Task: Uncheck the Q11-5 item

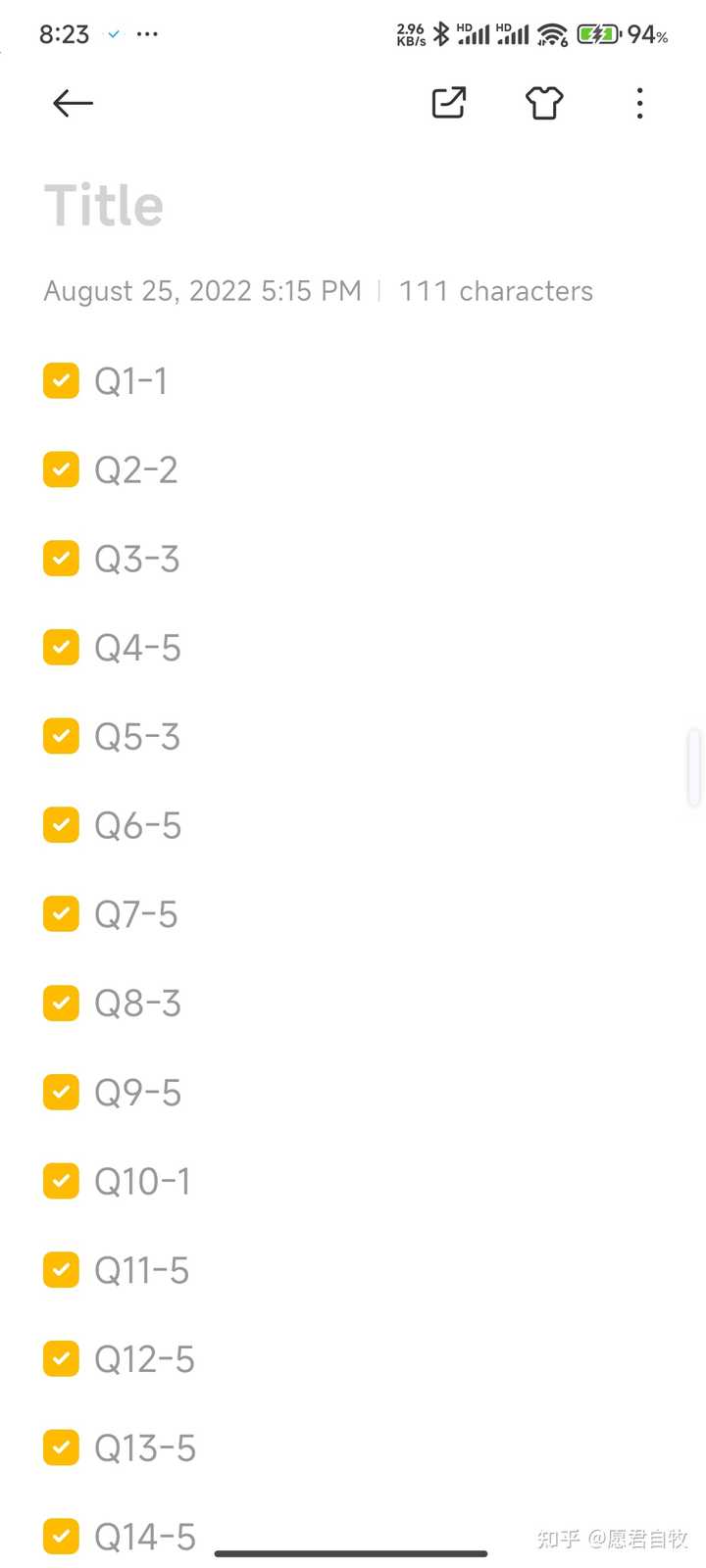Action: point(61,1269)
